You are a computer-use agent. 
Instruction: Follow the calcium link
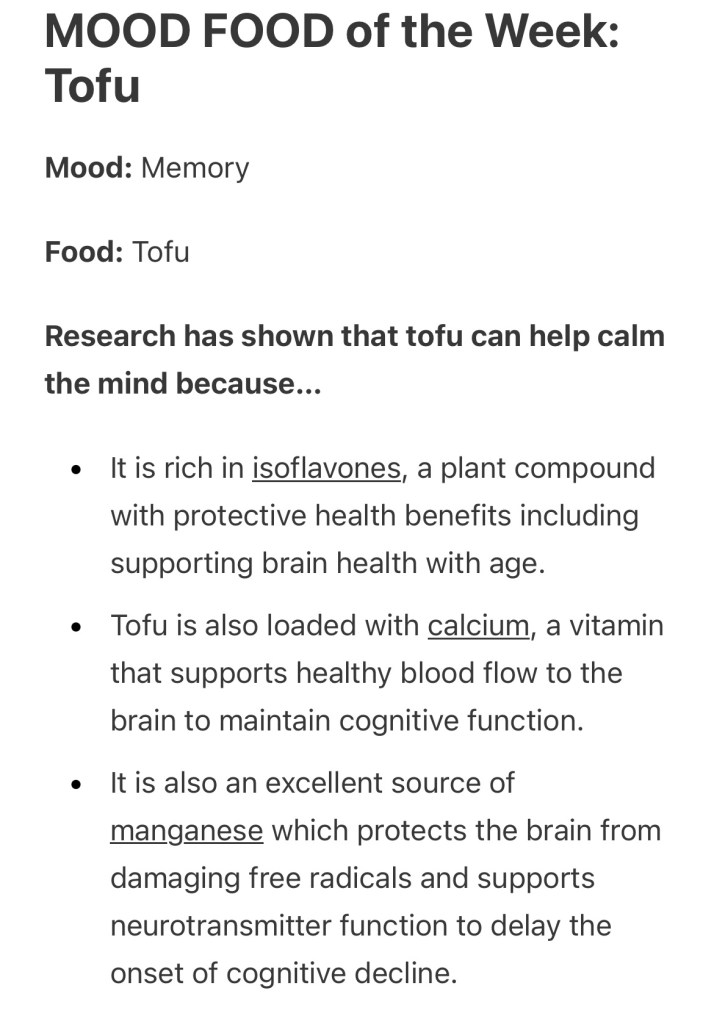pyautogui.click(x=478, y=626)
